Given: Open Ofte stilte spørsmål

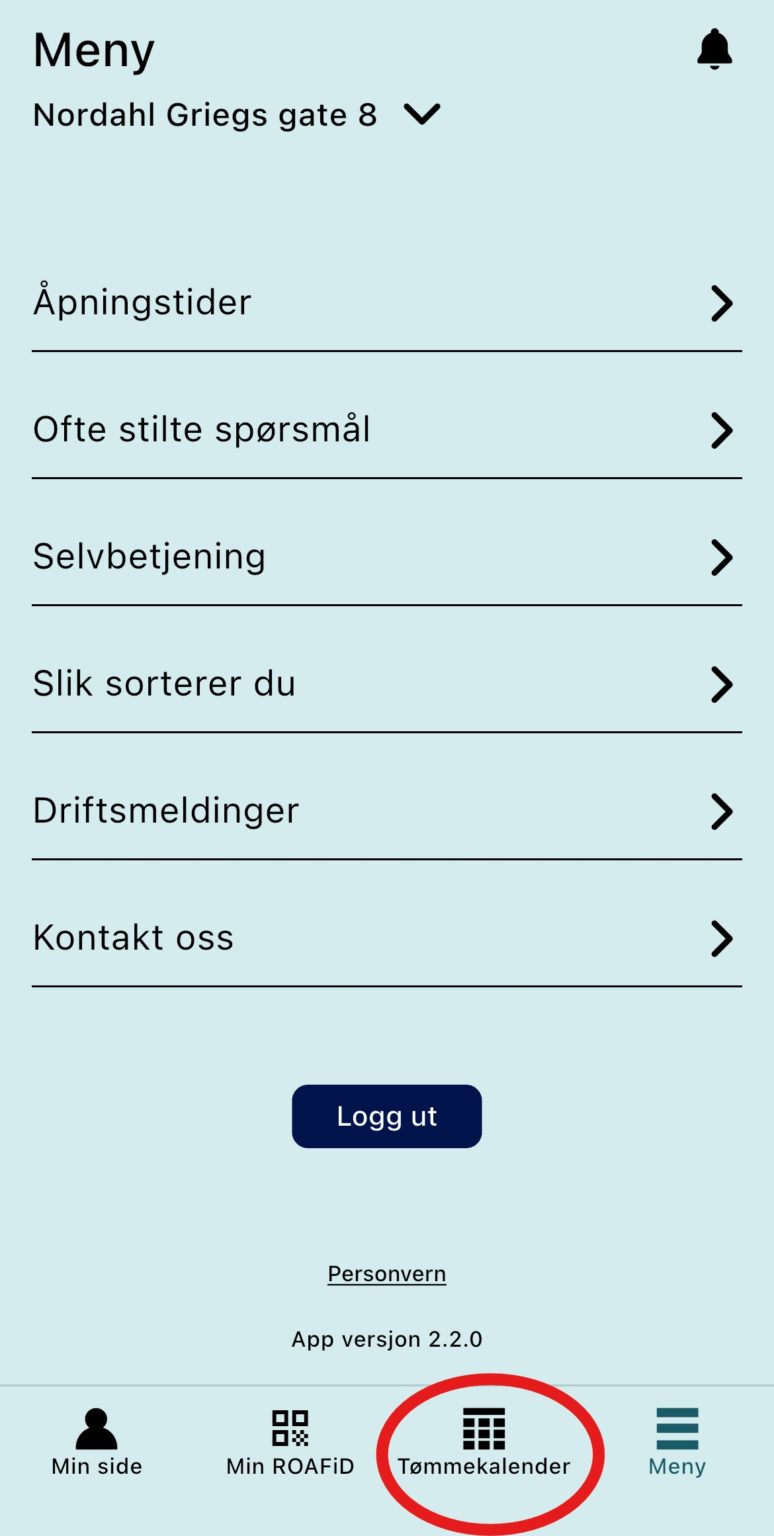Looking at the screenshot, I should [387, 430].
